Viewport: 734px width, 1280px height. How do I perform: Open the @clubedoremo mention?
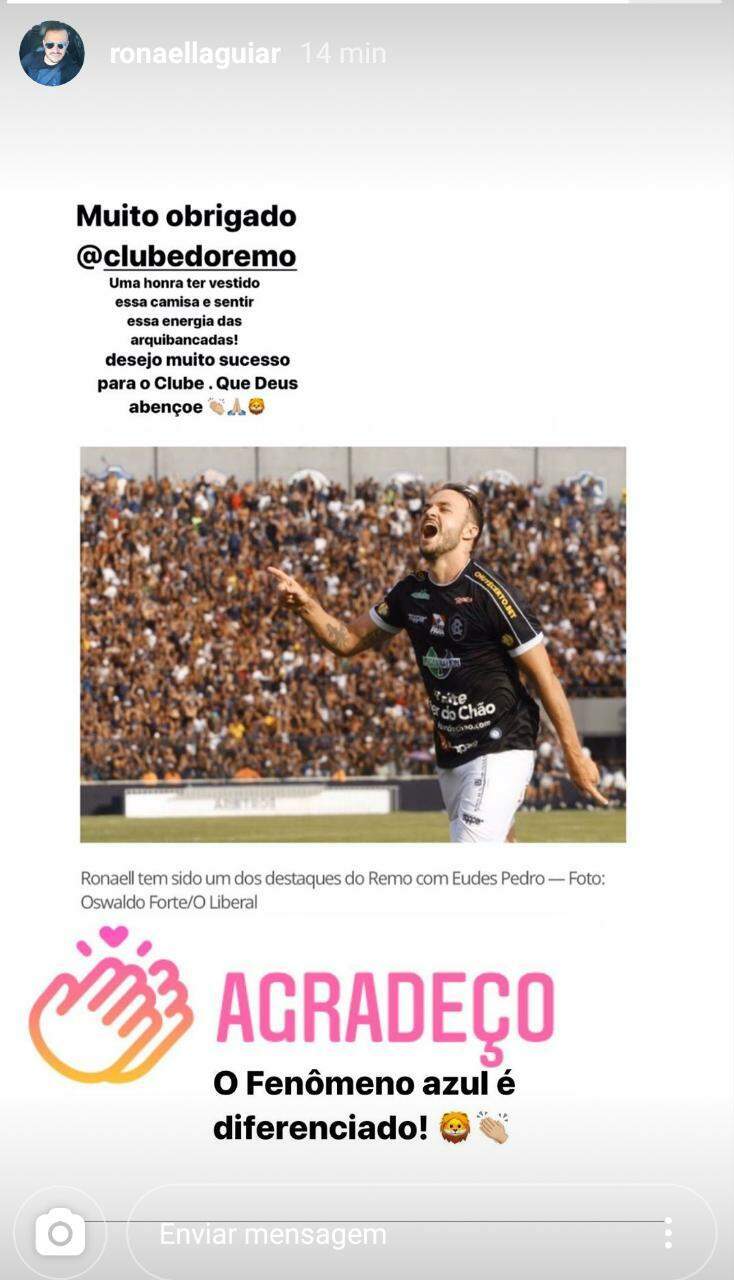coord(186,257)
